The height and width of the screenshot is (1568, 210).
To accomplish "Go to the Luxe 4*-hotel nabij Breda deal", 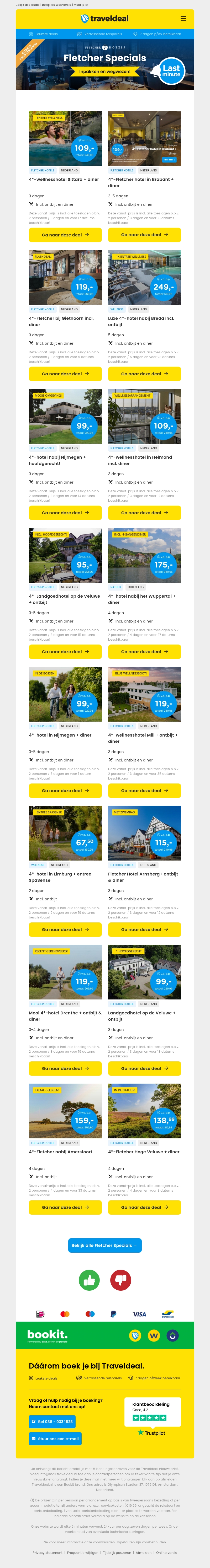I will 144,374.
